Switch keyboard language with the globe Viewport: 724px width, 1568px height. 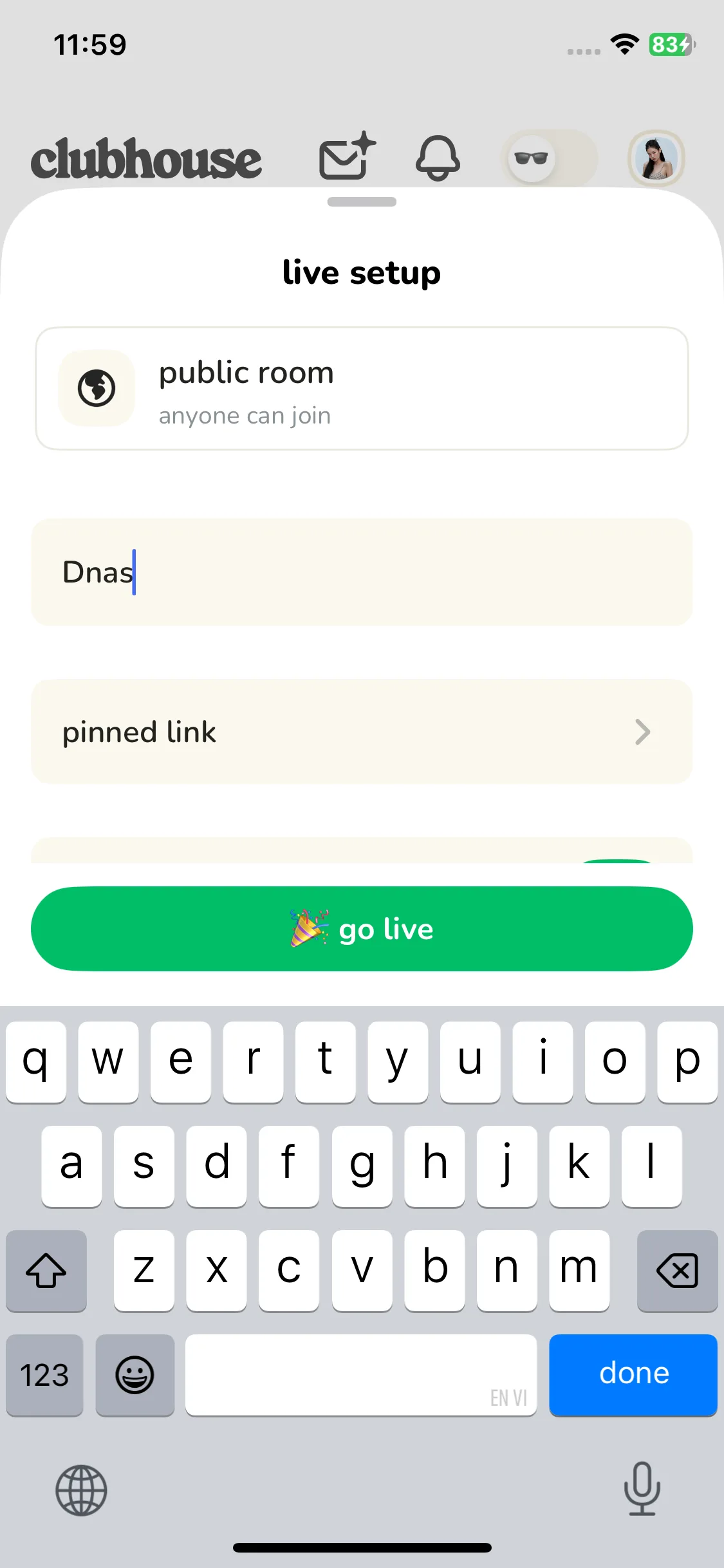click(81, 1490)
